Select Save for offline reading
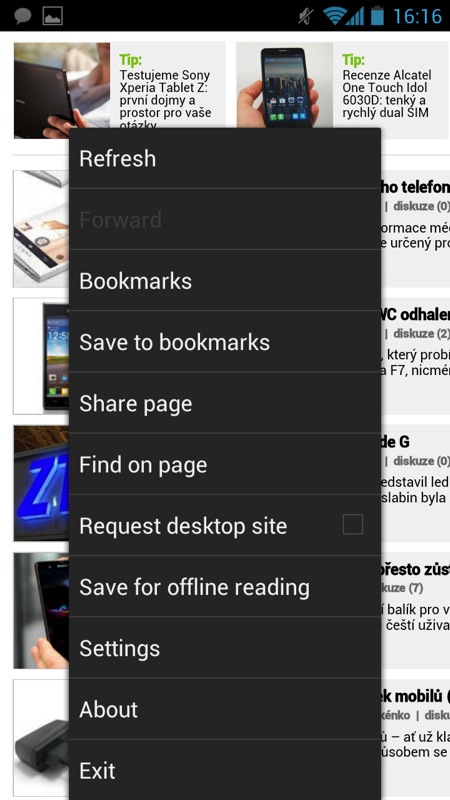The height and width of the screenshot is (800, 450). pos(224,587)
